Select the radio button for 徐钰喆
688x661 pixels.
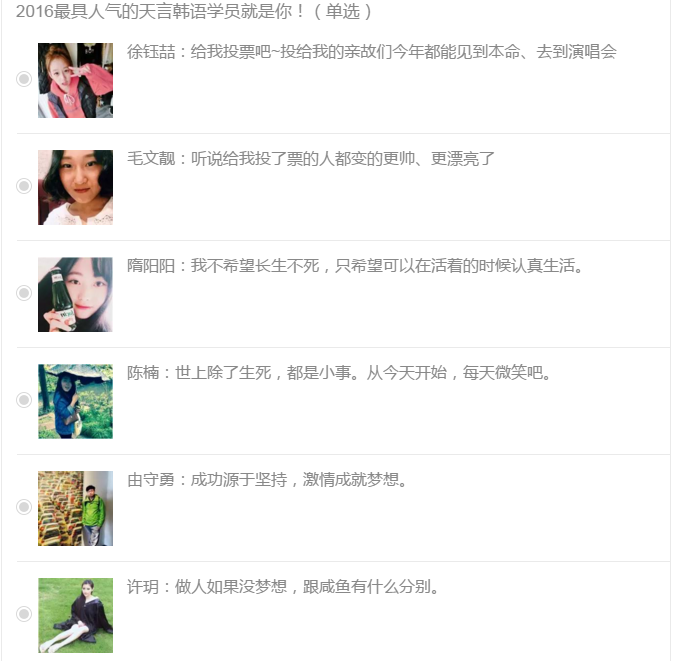pos(24,79)
